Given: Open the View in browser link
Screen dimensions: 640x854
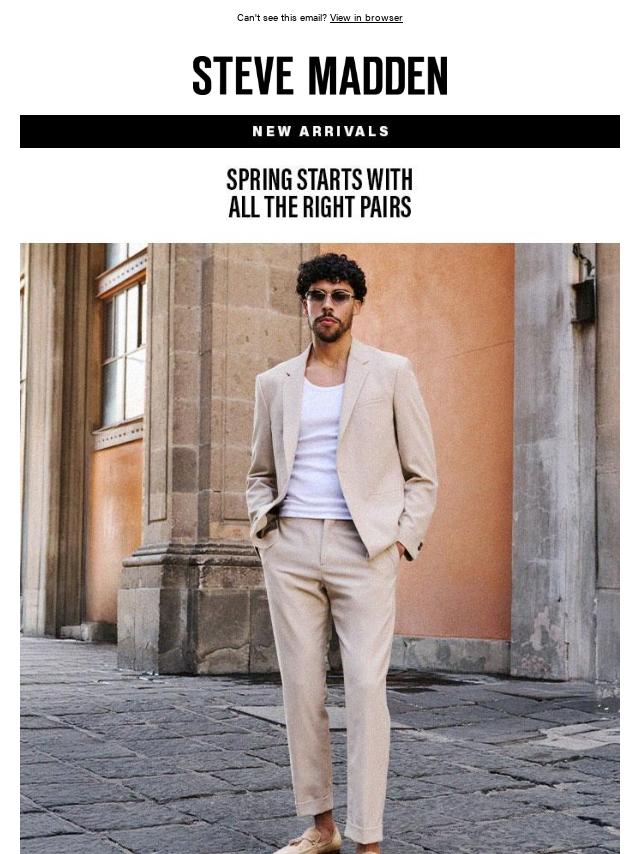Looking at the screenshot, I should pyautogui.click(x=366, y=18).
